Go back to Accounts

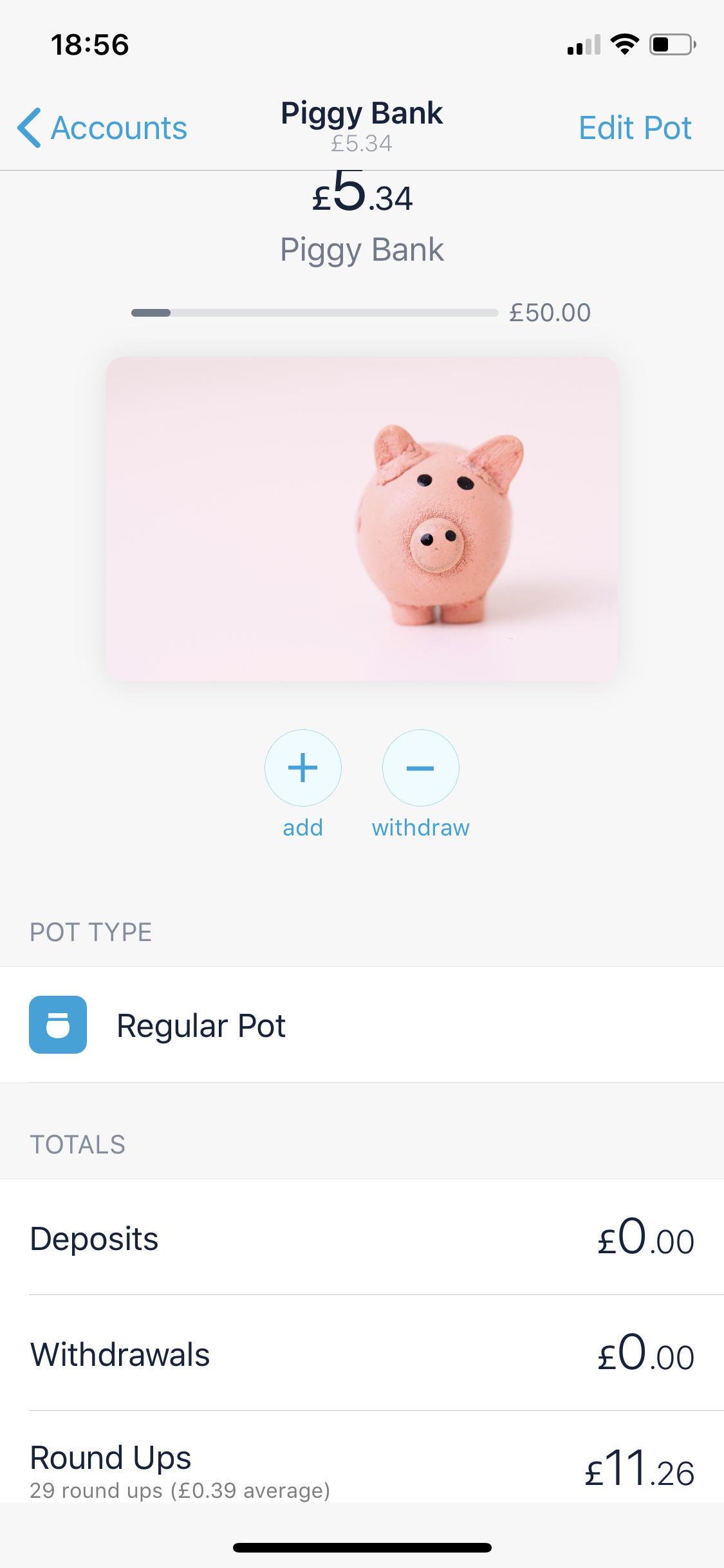(x=103, y=127)
